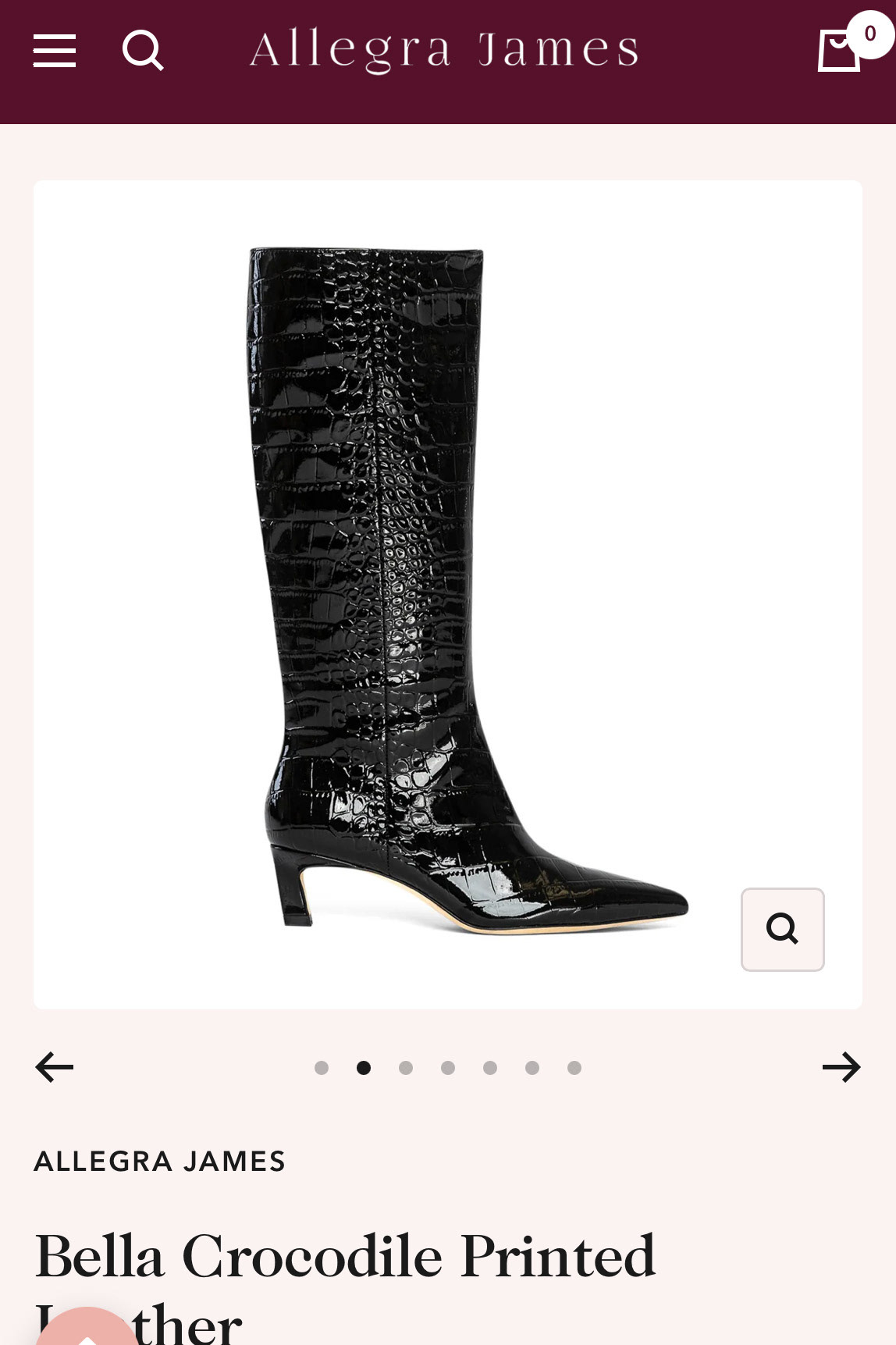Jump to the first image dot

321,1068
